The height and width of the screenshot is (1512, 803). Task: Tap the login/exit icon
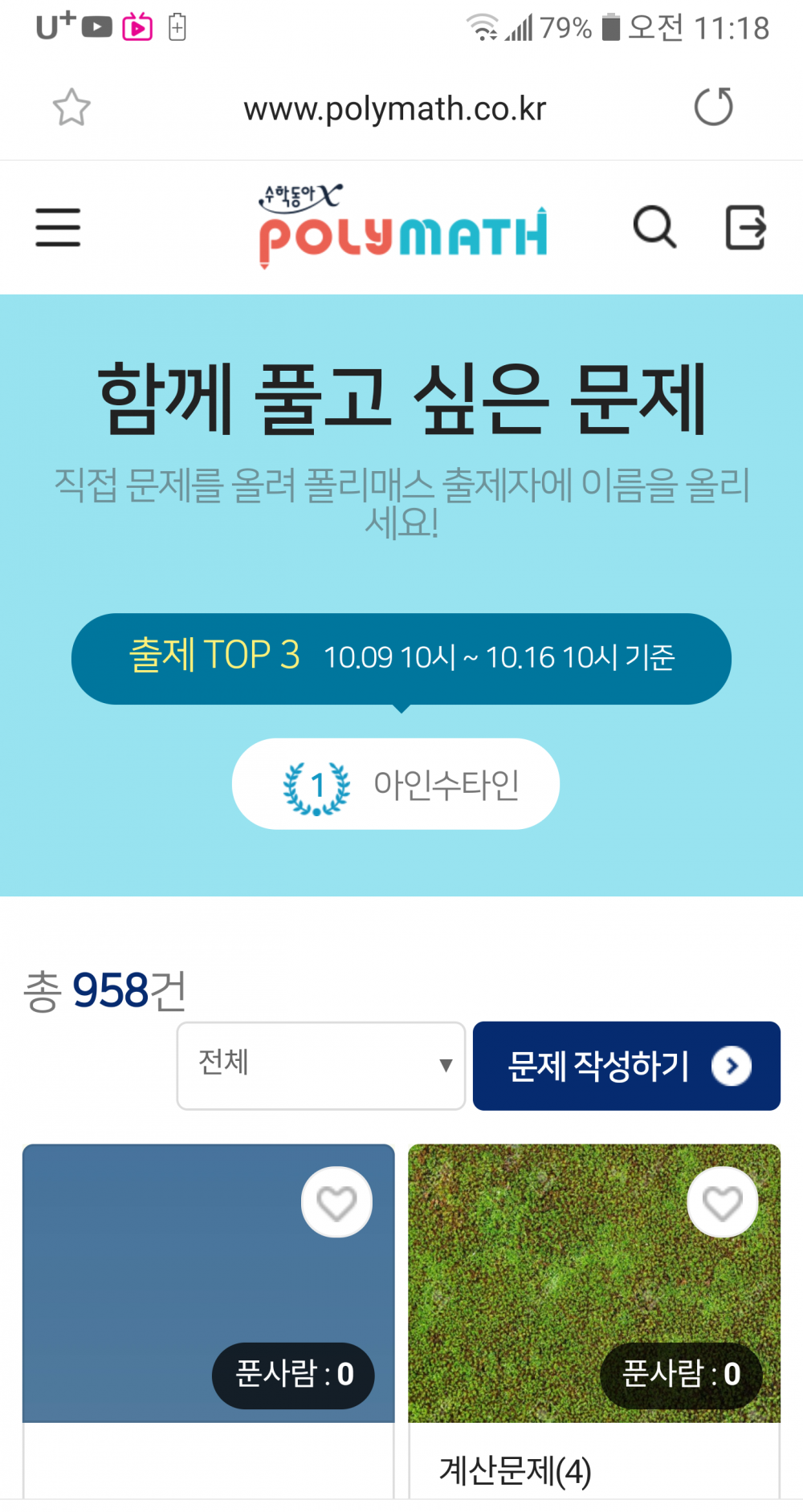point(745,227)
